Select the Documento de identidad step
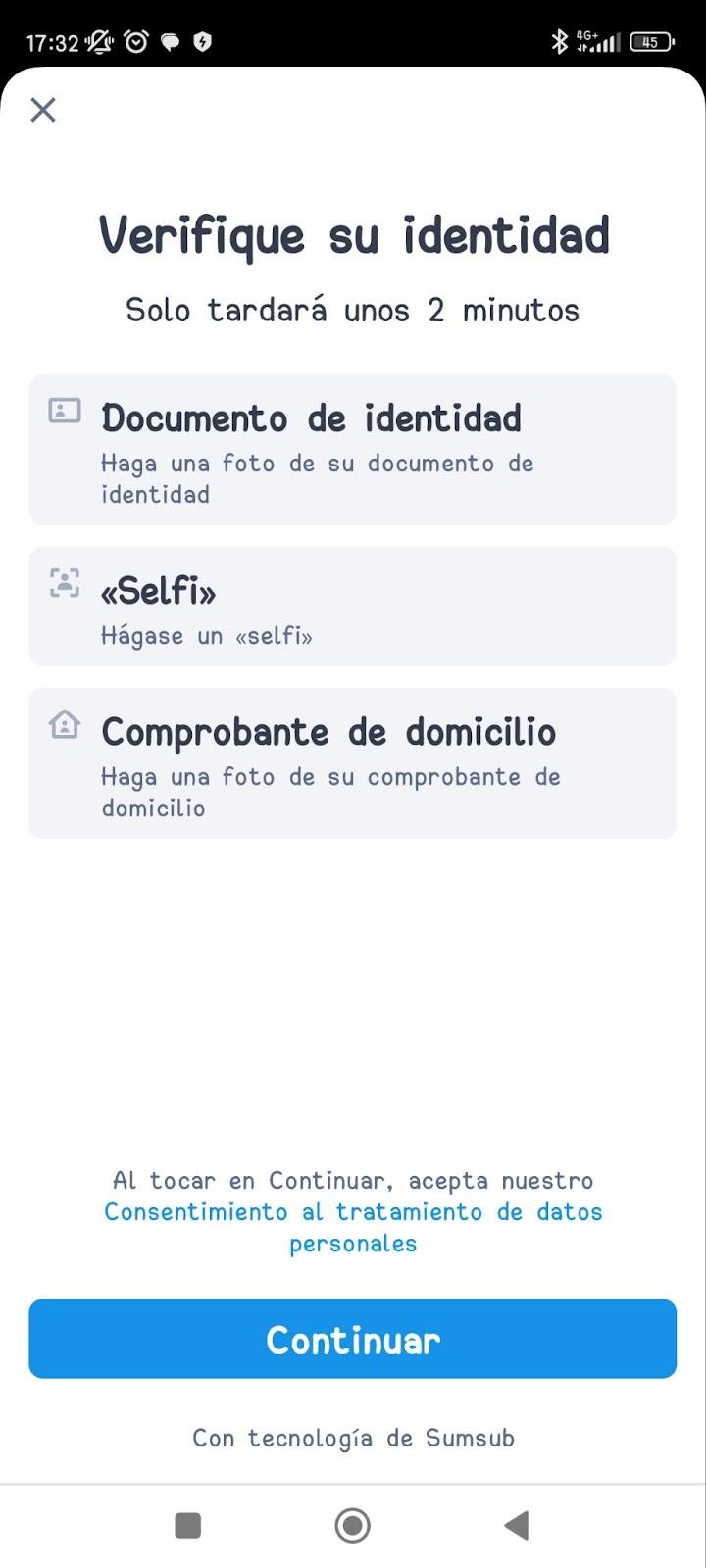 pos(353,450)
